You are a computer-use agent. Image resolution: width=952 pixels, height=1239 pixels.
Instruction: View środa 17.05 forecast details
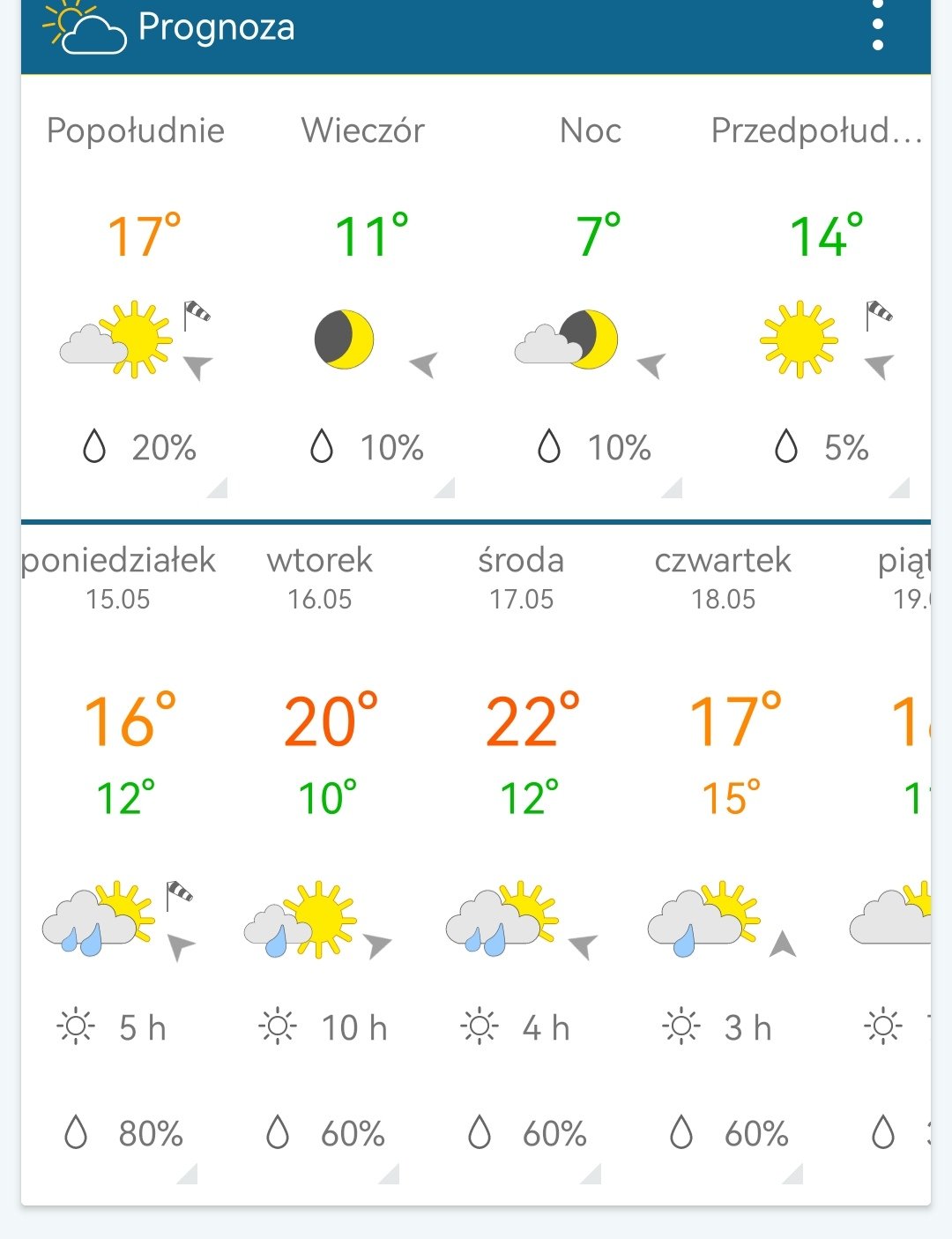(x=522, y=847)
